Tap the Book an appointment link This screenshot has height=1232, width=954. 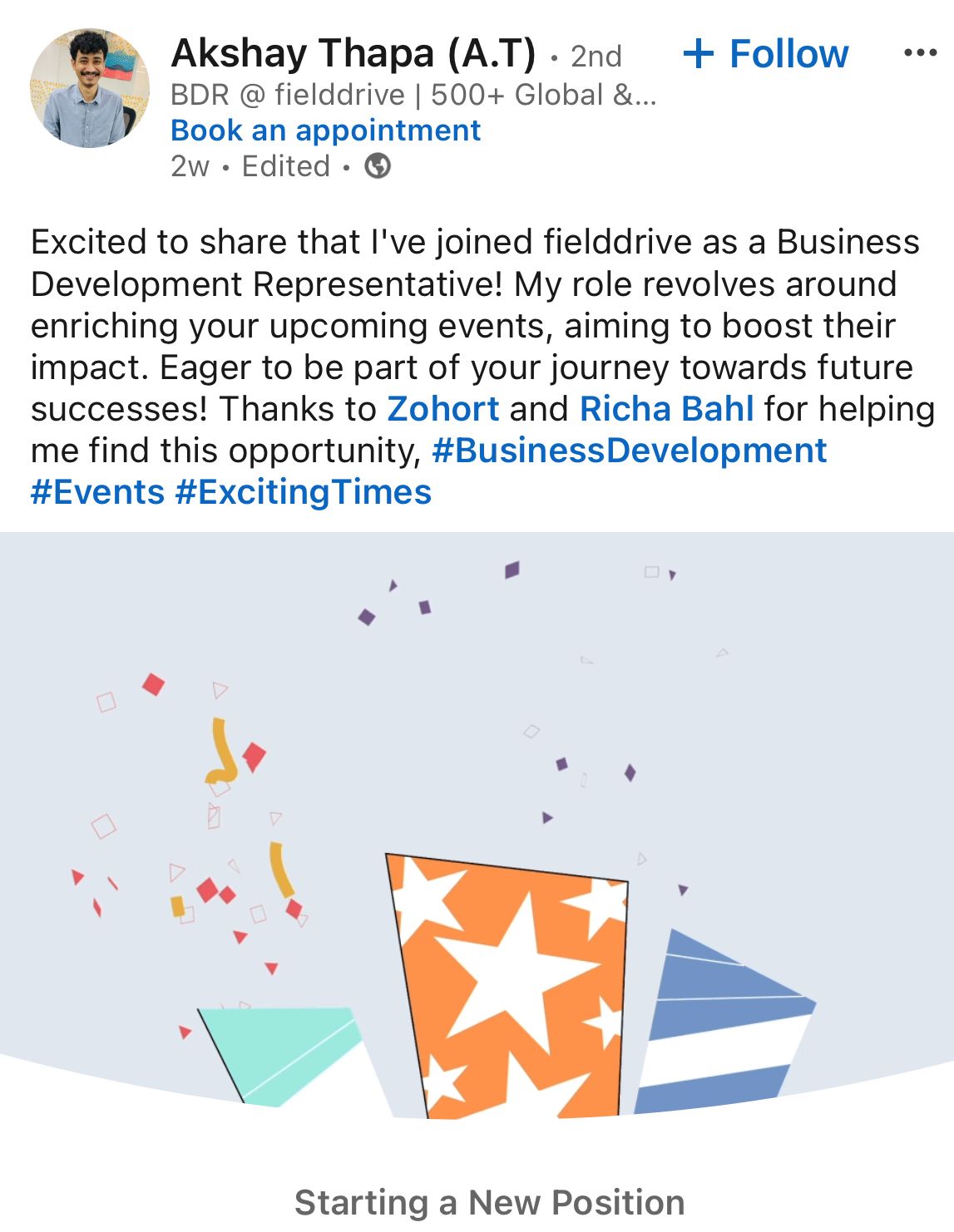325,131
